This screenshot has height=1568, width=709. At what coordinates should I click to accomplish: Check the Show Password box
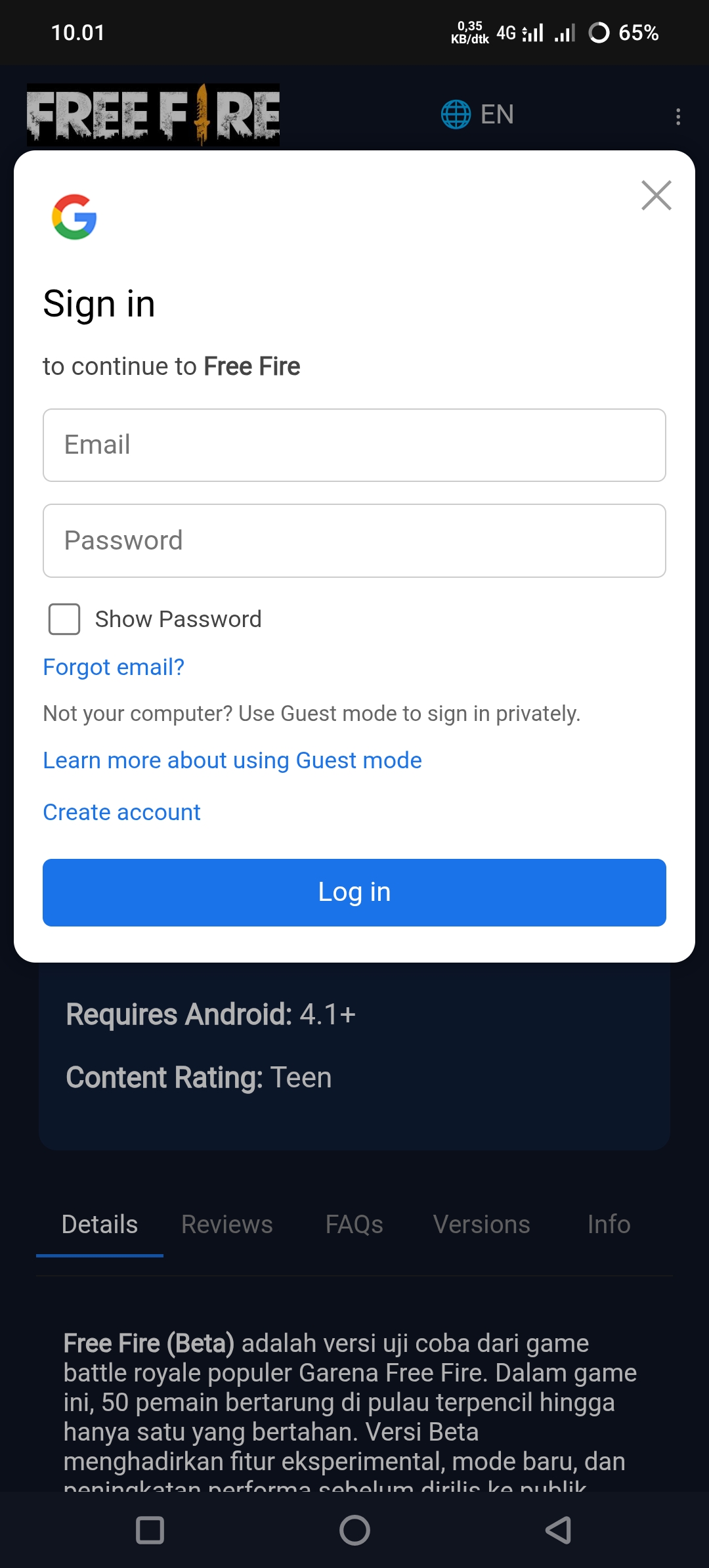64,619
